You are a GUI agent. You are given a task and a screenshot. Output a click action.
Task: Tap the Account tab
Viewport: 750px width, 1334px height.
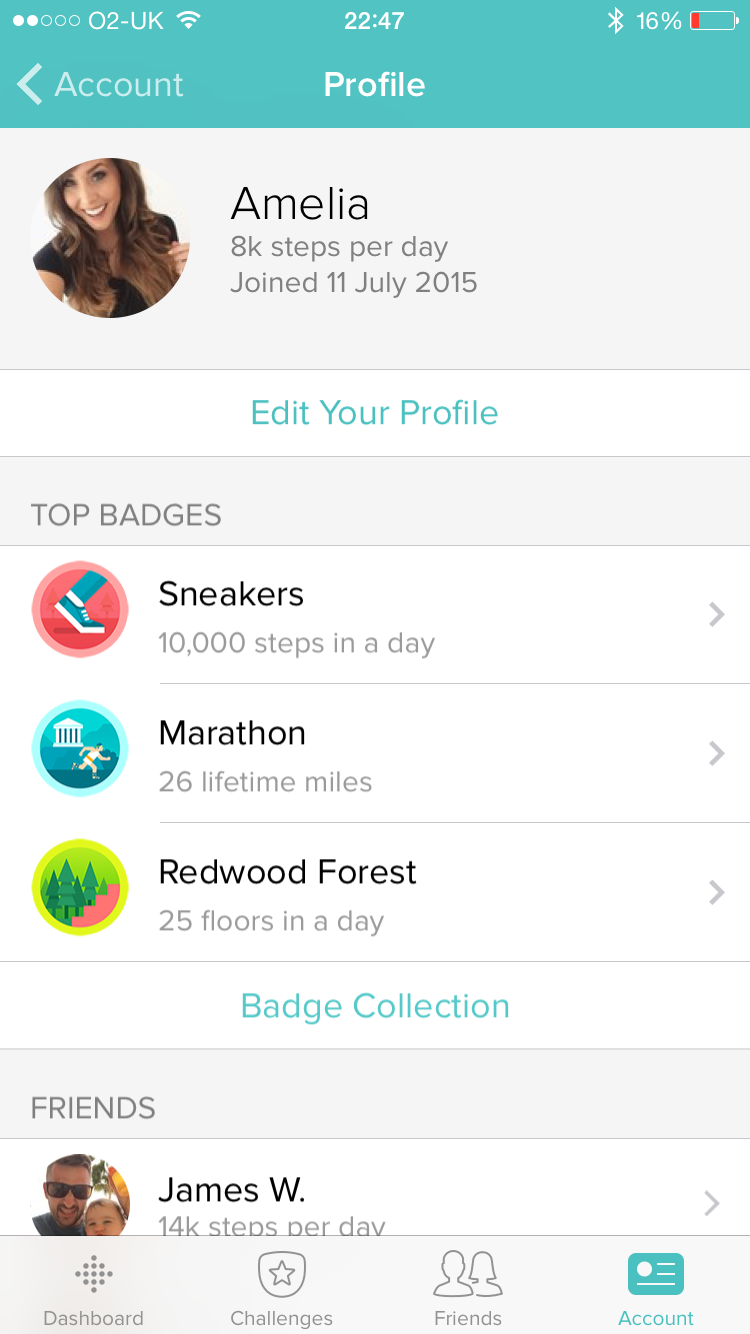656,1290
